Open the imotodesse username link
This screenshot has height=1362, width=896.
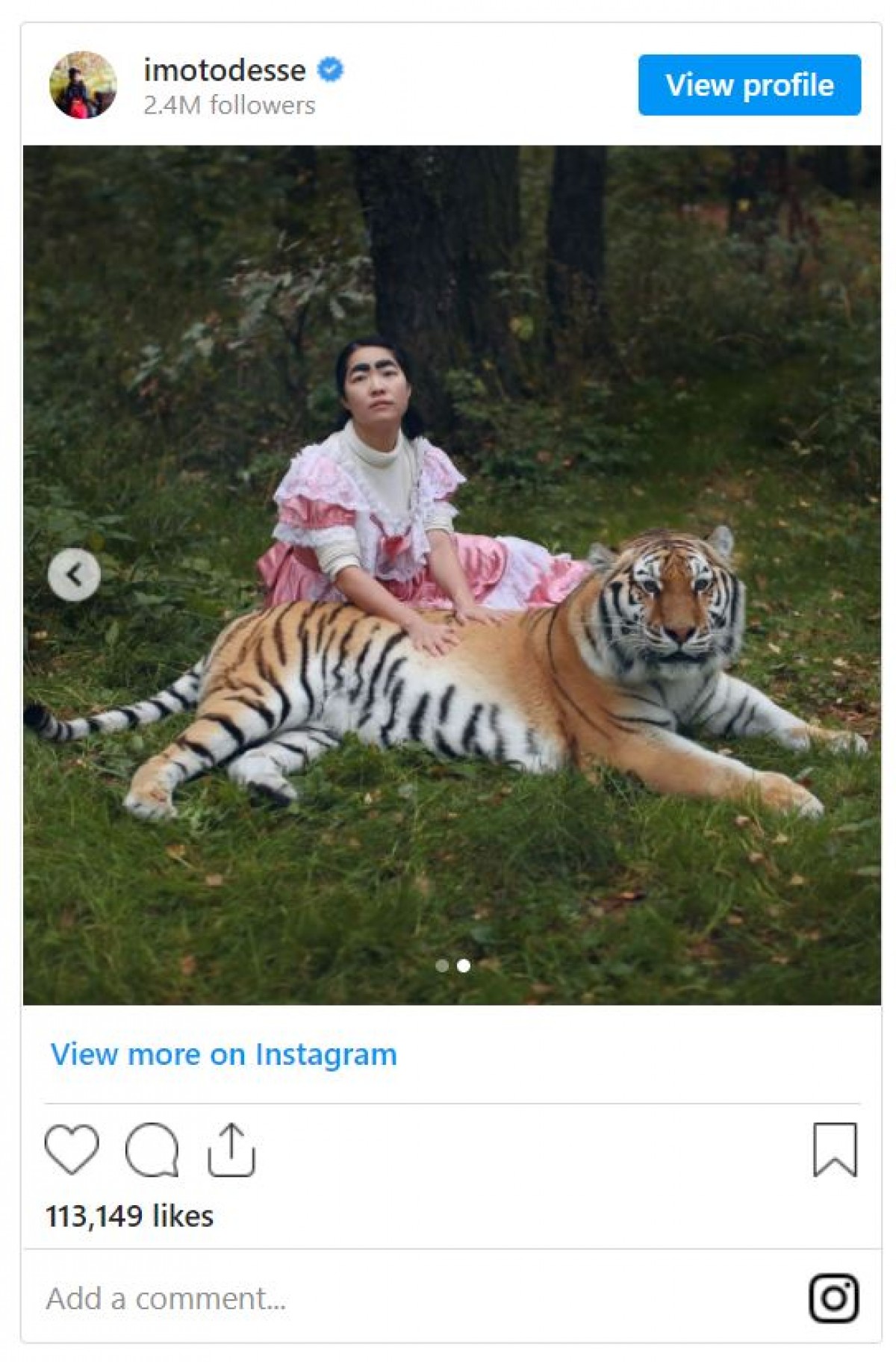pos(225,70)
